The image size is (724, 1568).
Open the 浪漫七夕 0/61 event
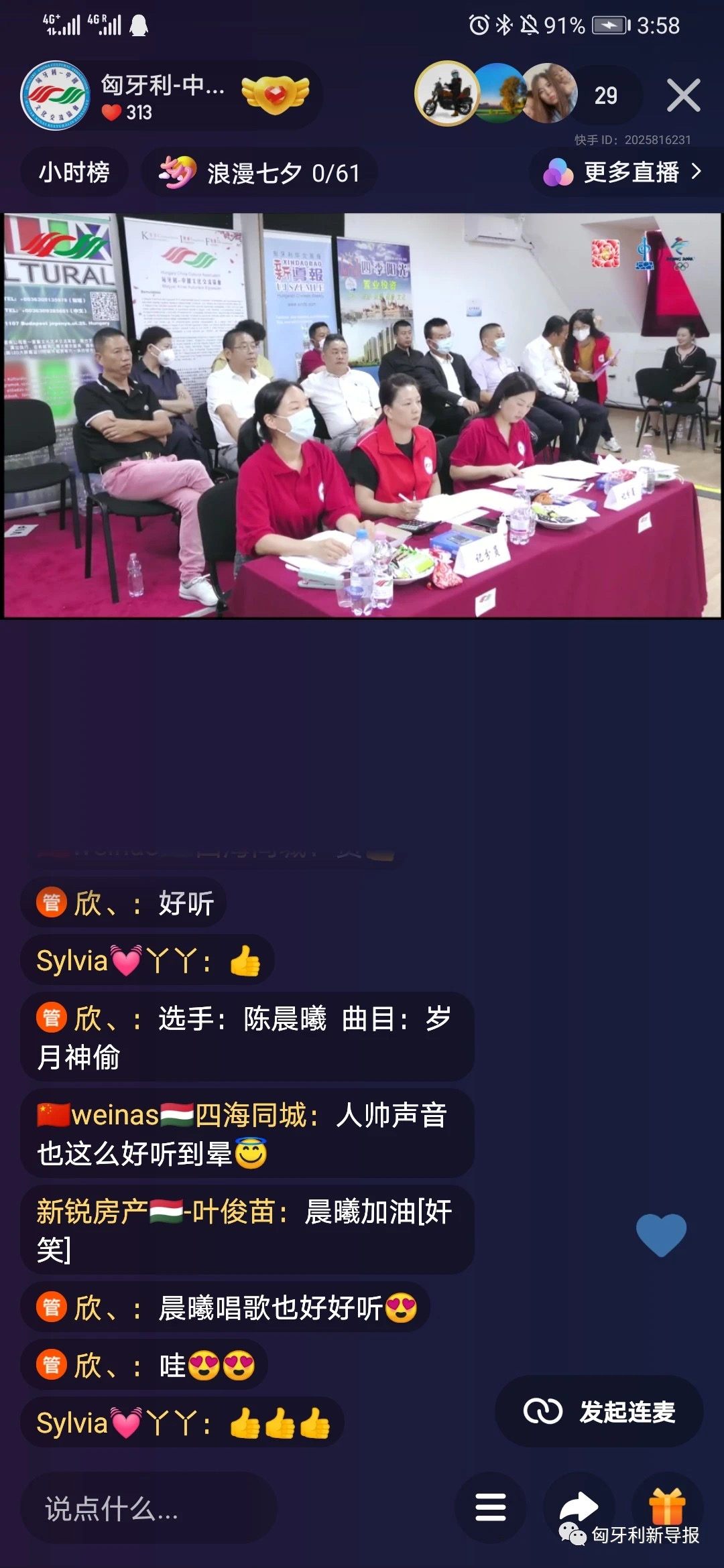(260, 174)
